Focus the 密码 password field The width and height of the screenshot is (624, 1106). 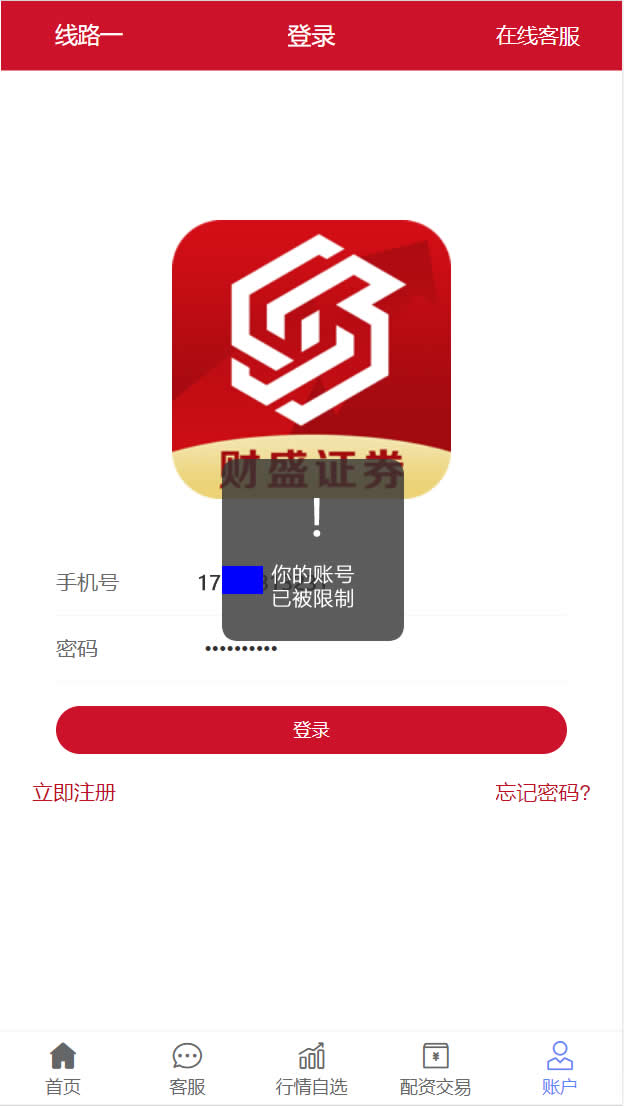click(400, 648)
